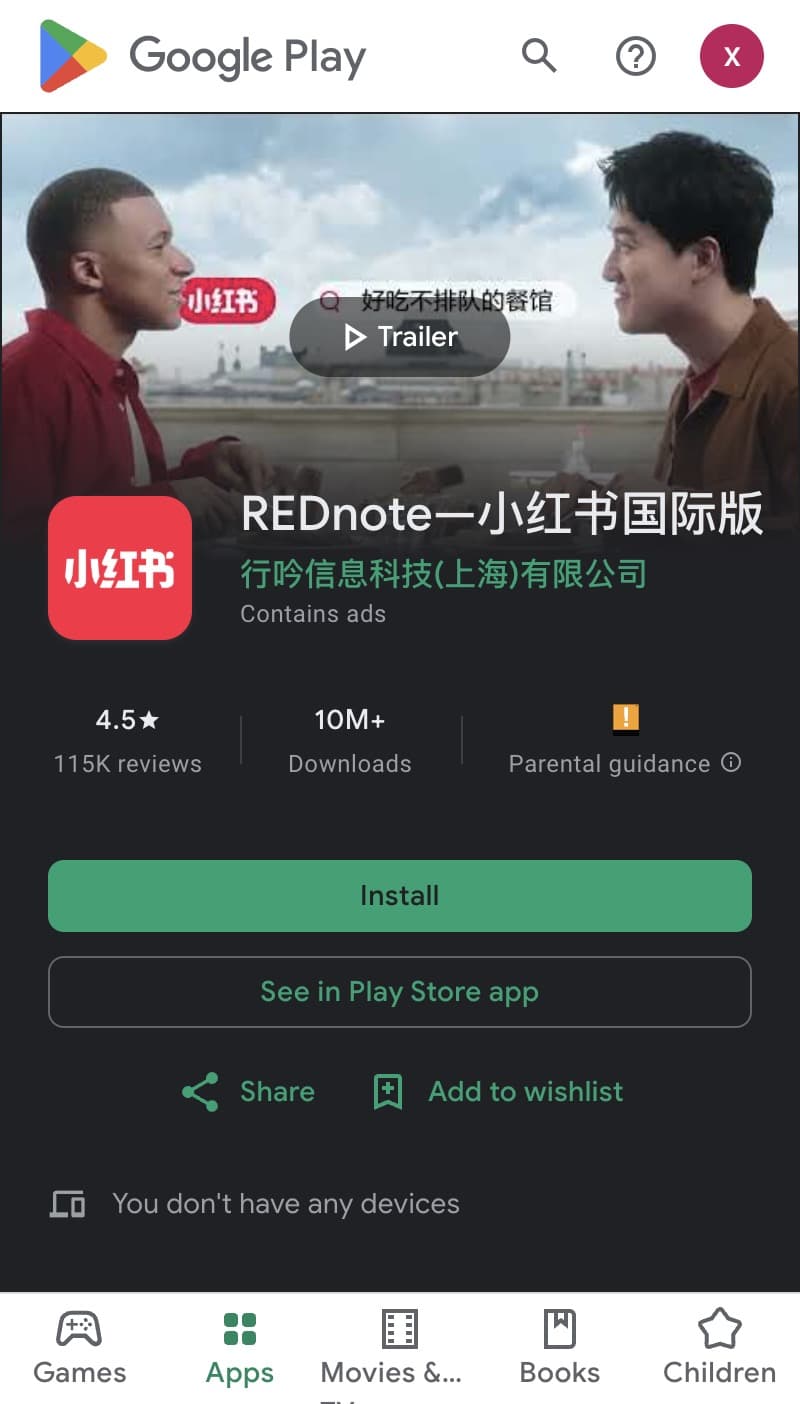The width and height of the screenshot is (800, 1404).
Task: Select the Apps tab
Action: [x=240, y=1348]
